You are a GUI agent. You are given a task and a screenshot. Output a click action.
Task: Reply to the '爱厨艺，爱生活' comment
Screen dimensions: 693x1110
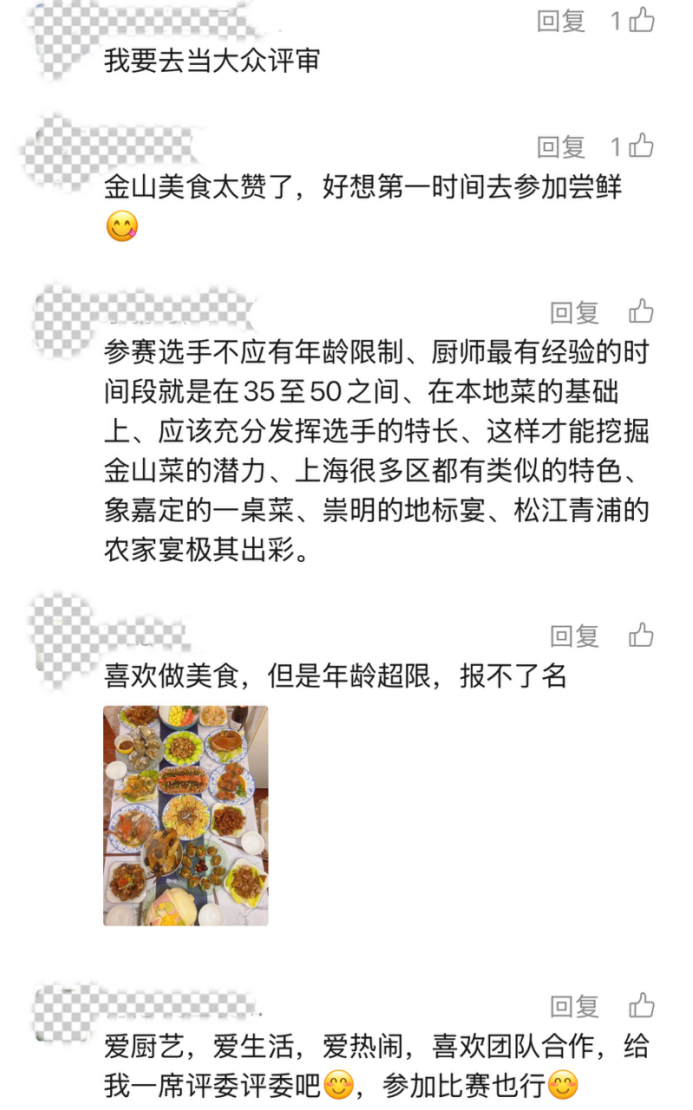click(x=575, y=1006)
